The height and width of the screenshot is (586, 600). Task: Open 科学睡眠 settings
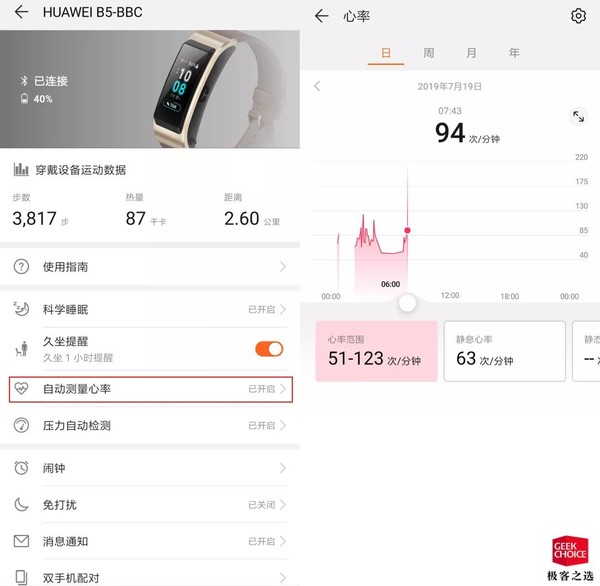coord(150,310)
